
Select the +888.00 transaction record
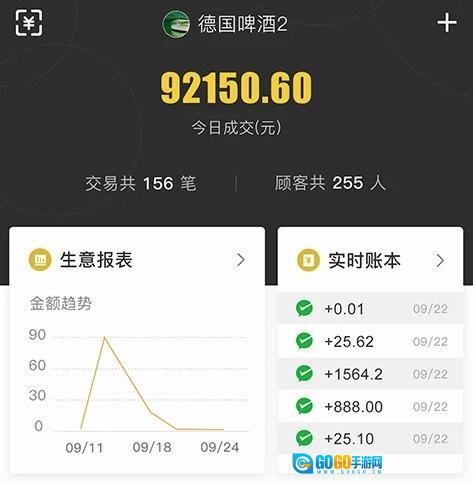(x=370, y=406)
